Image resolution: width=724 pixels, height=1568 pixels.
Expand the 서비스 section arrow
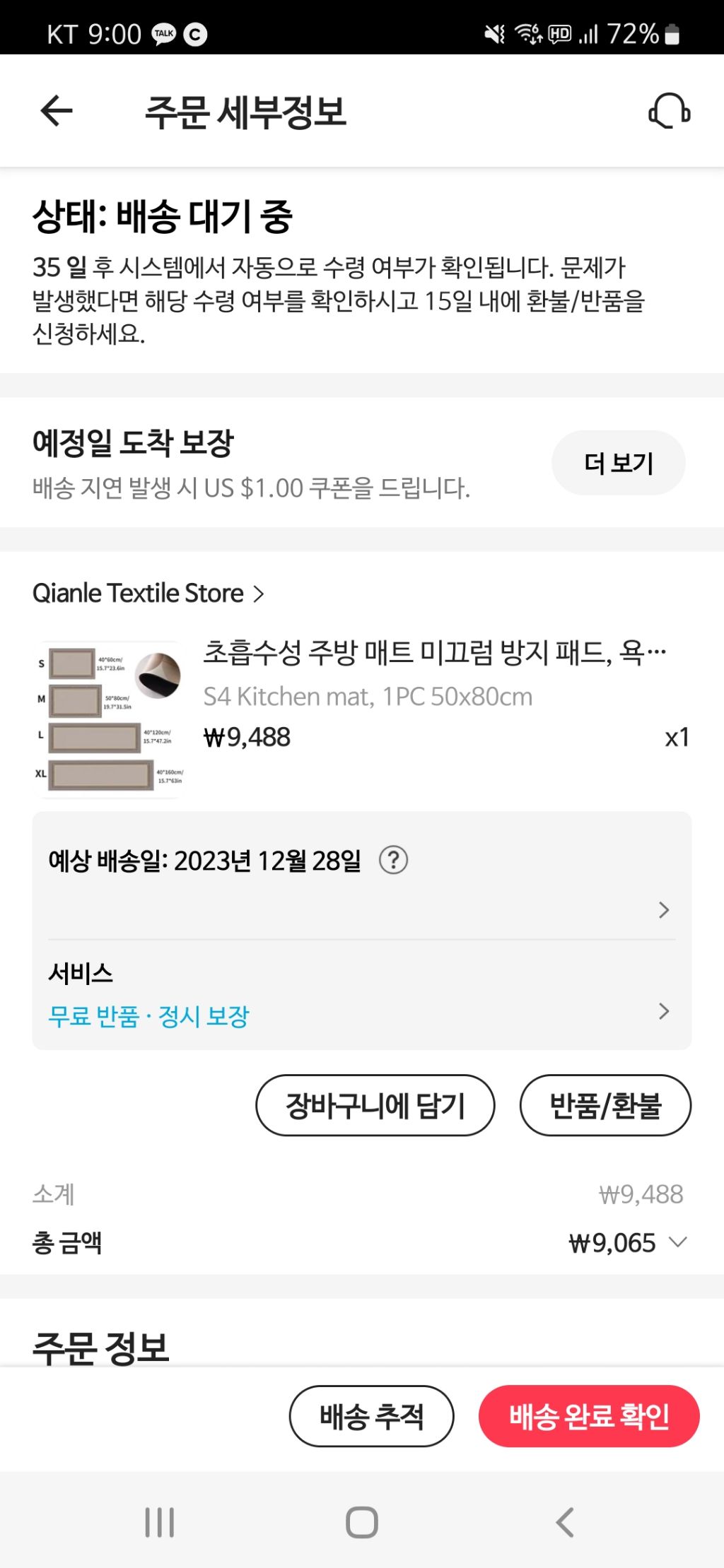coord(663,1010)
